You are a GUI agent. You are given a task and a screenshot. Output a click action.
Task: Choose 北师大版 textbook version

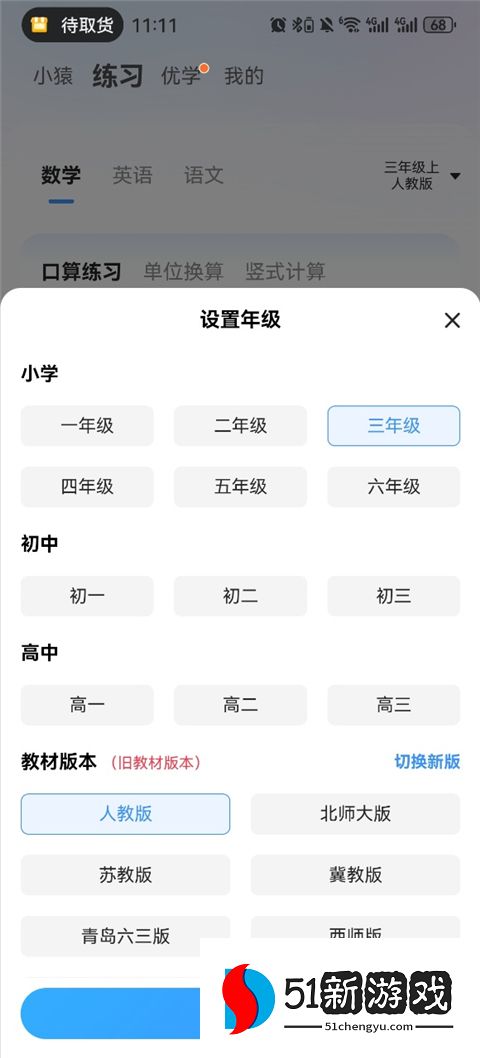pyautogui.click(x=355, y=814)
